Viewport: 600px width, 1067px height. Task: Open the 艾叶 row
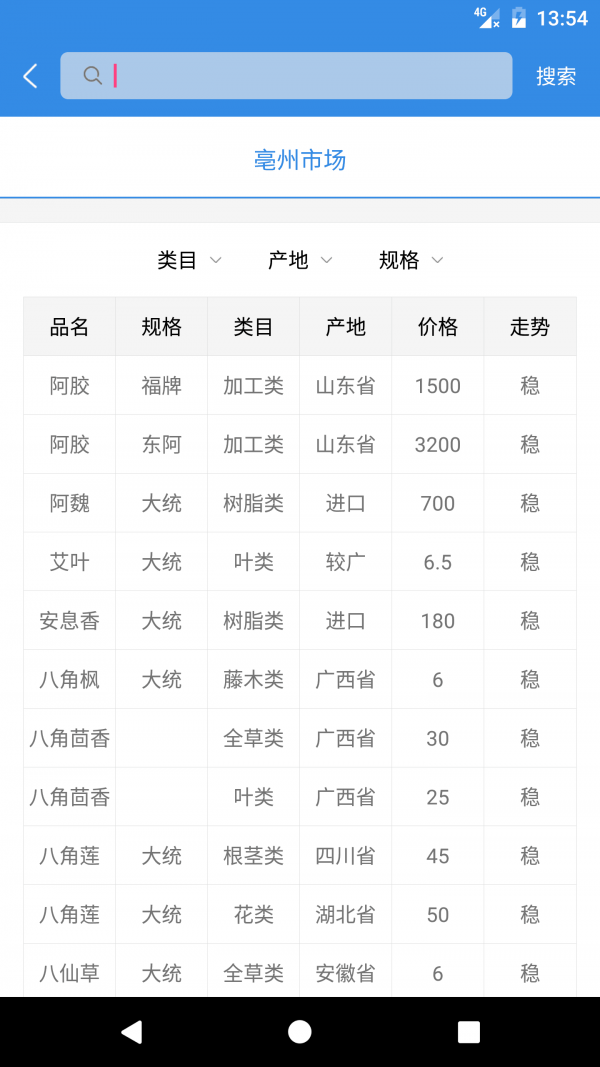pos(300,562)
